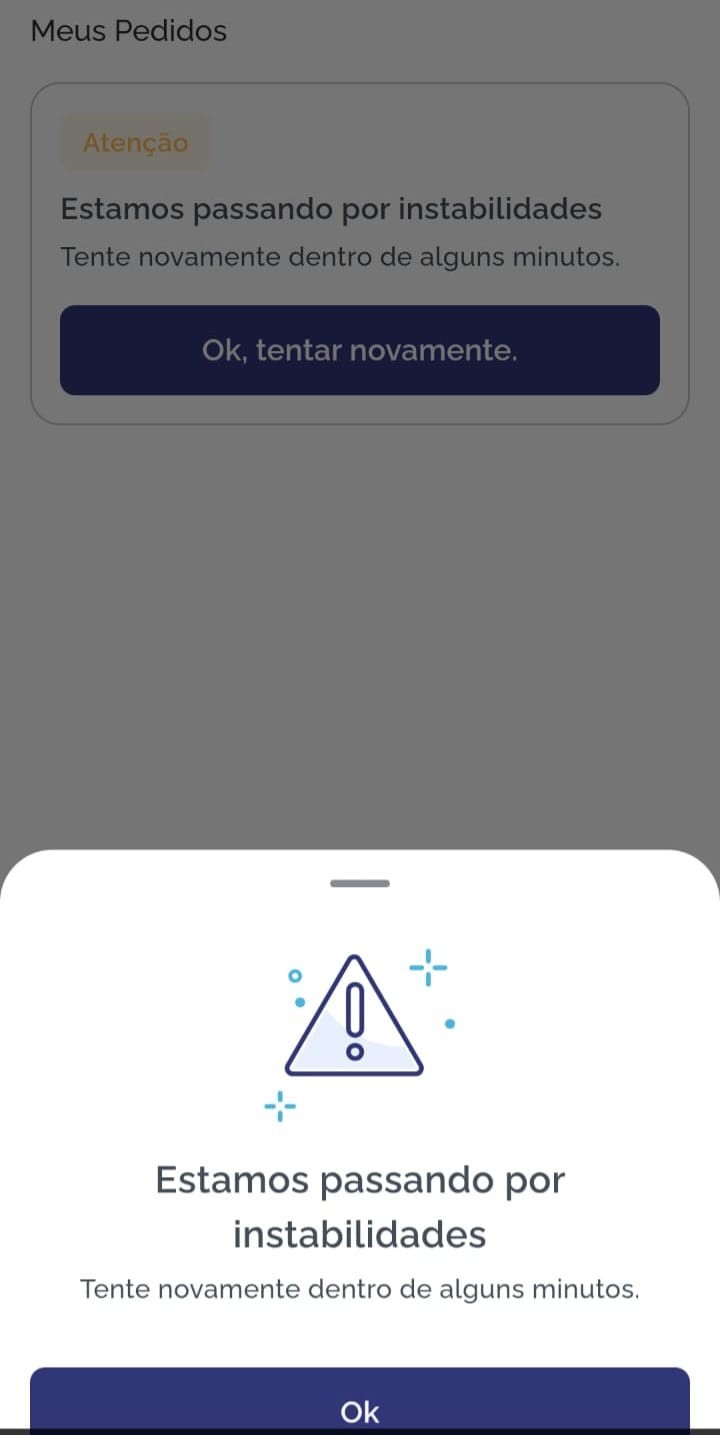Tap the 'Ok, tentar novamente.' button
Viewport: 720px width, 1435px height.
click(360, 350)
